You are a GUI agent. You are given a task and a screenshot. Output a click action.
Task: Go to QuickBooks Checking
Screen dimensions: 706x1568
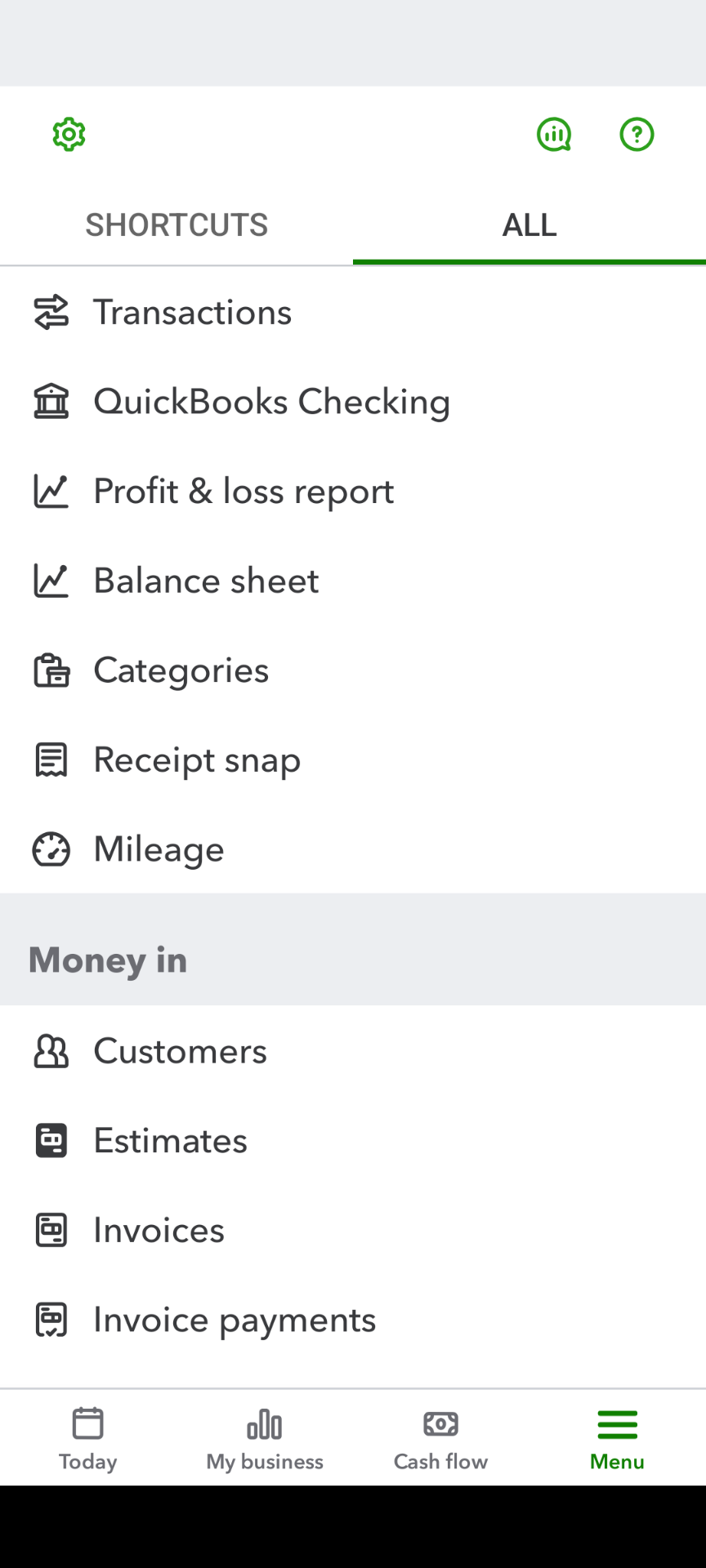271,402
